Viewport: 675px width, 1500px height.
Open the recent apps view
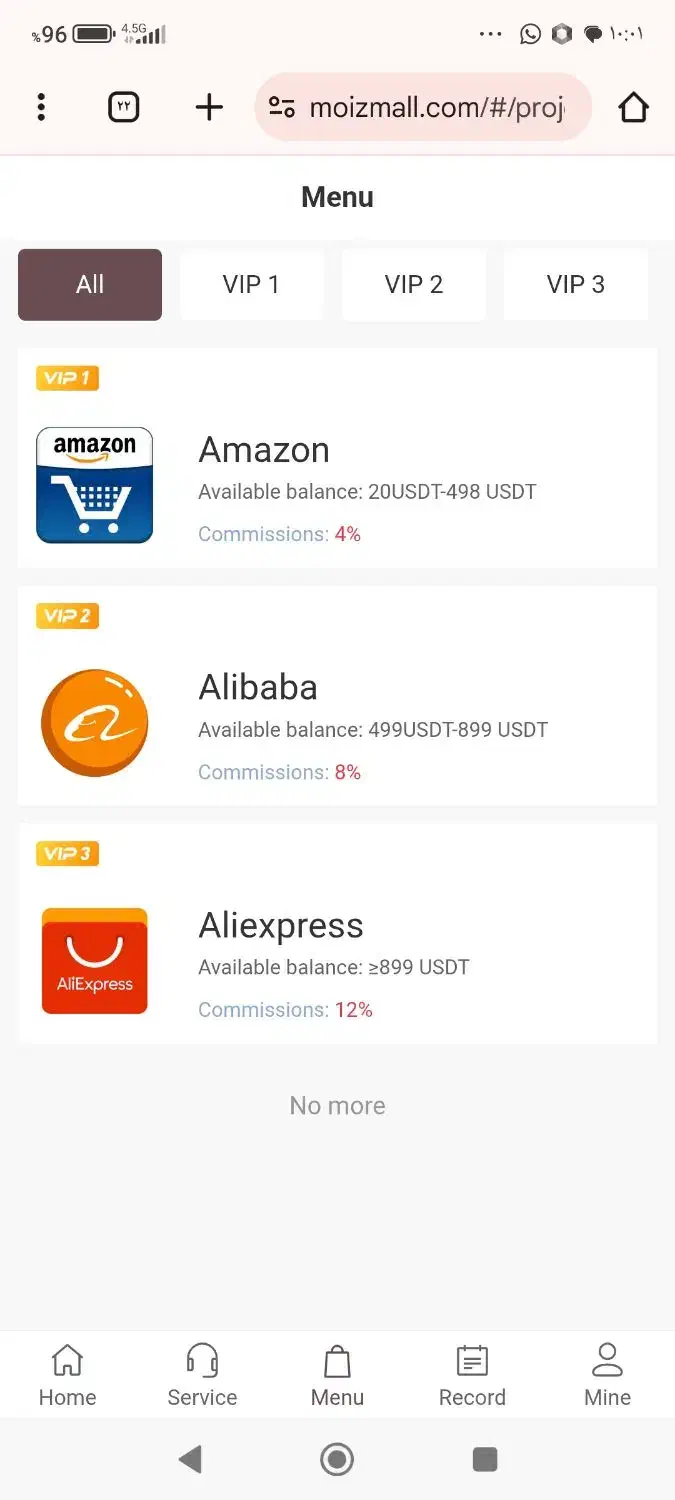click(485, 1460)
